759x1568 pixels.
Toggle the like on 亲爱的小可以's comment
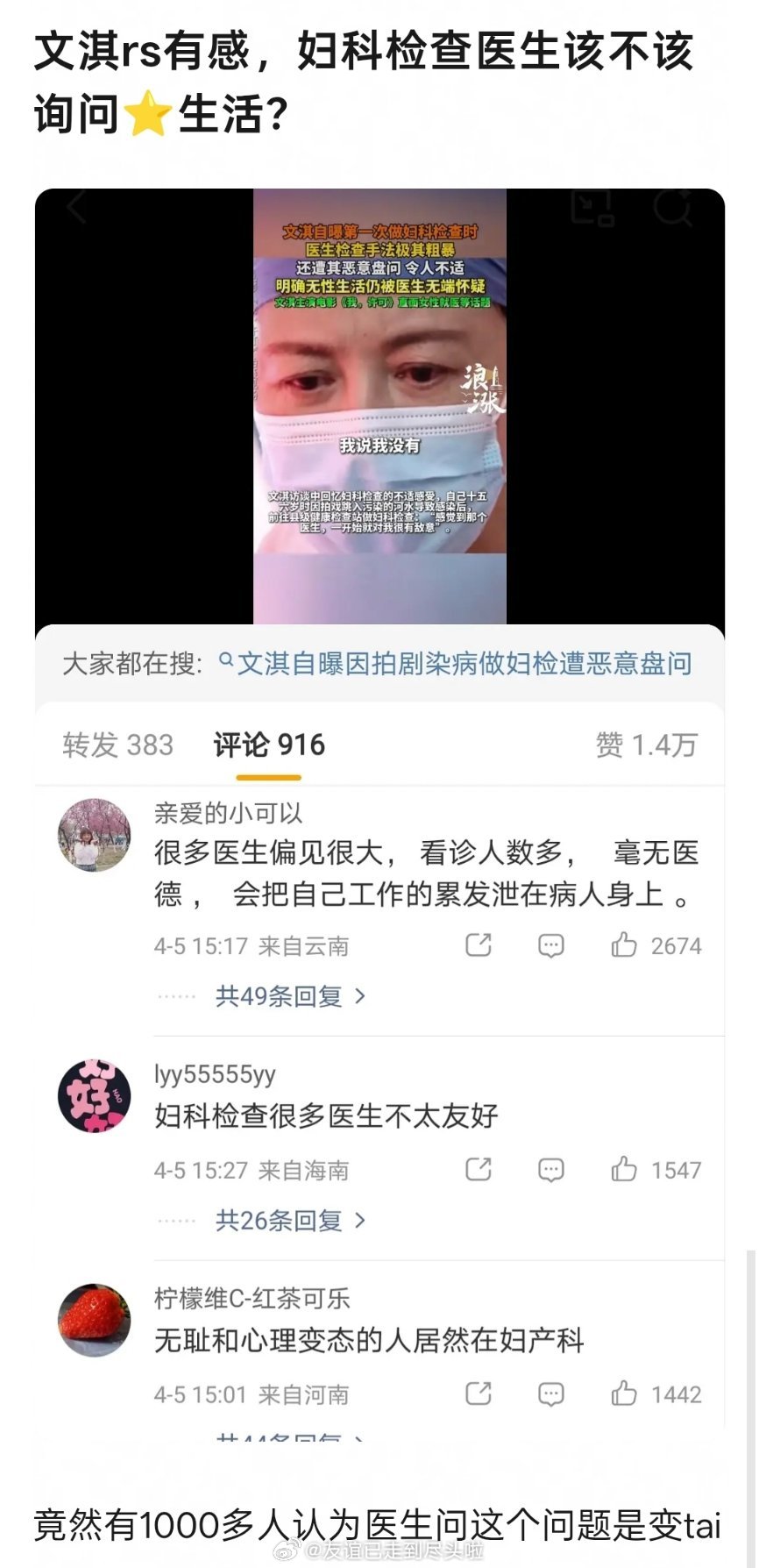coord(626,945)
